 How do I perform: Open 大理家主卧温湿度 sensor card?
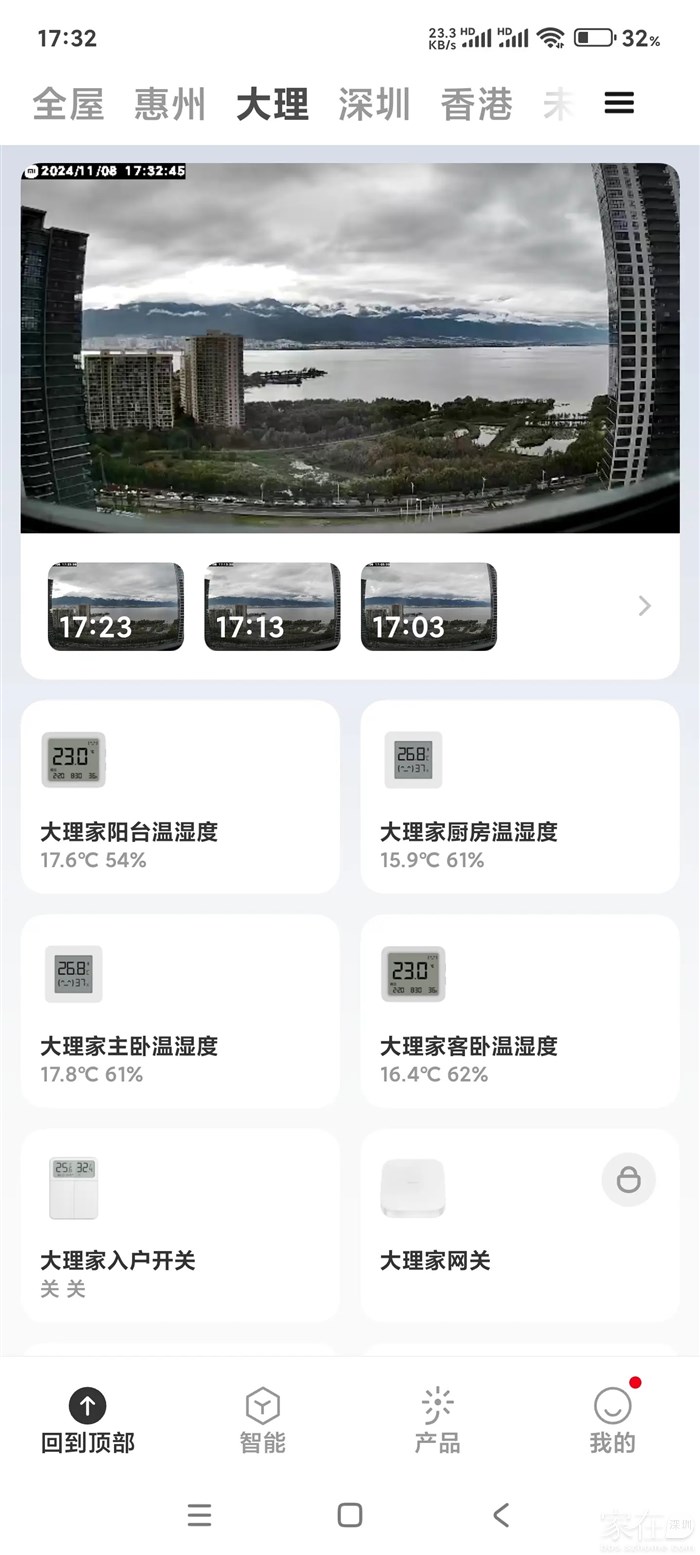click(180, 1011)
